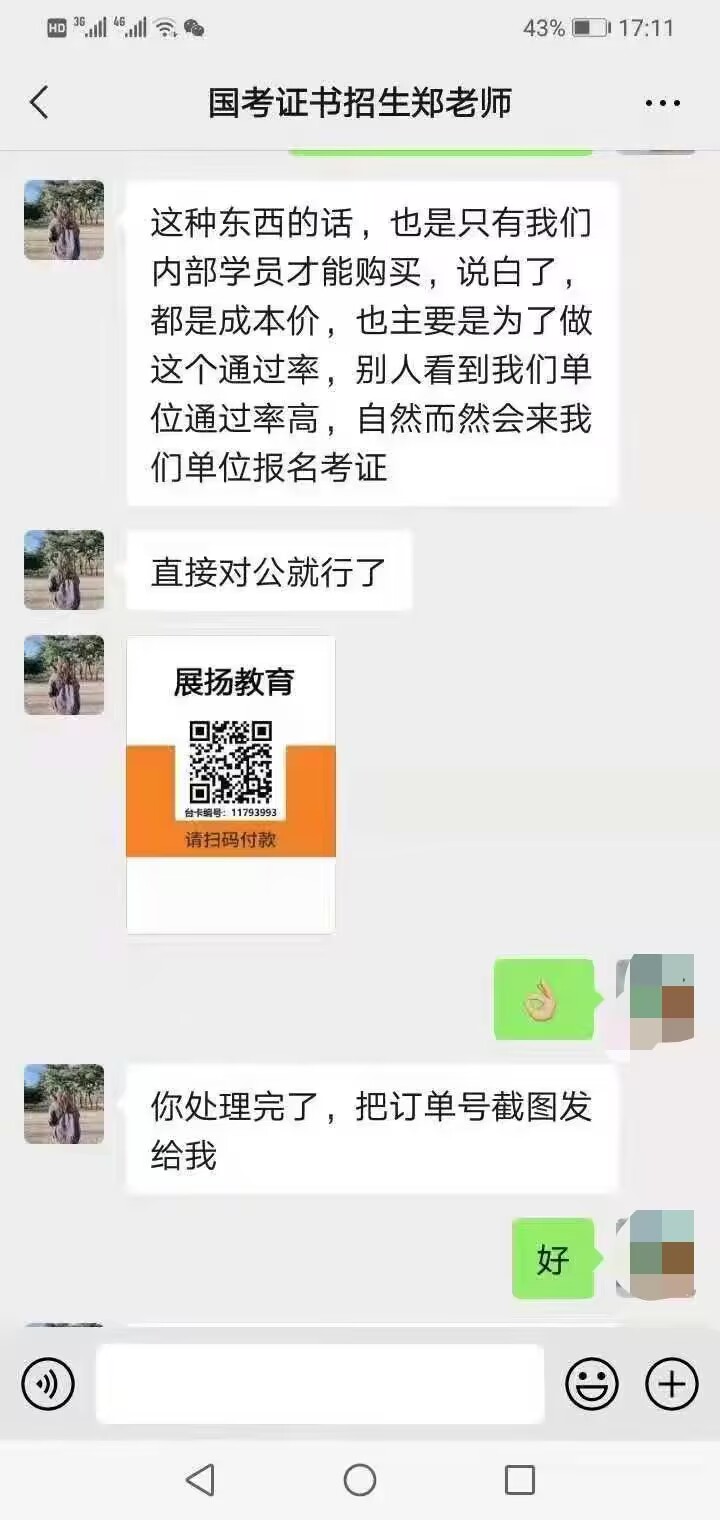Switch to voice message input
The height and width of the screenshot is (1520, 720).
click(48, 1384)
